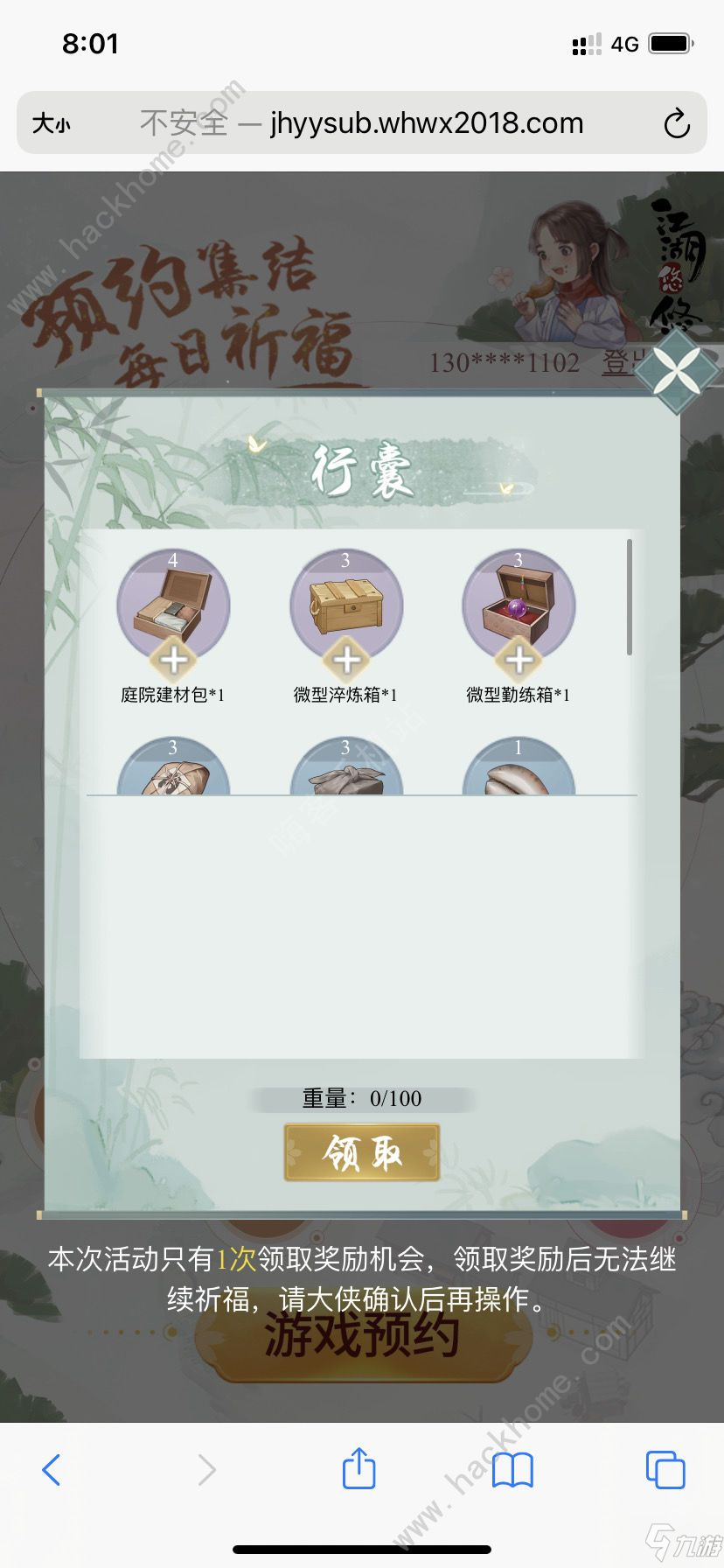Tap the 领取 claim button
The image size is (724, 1568).
361,1153
